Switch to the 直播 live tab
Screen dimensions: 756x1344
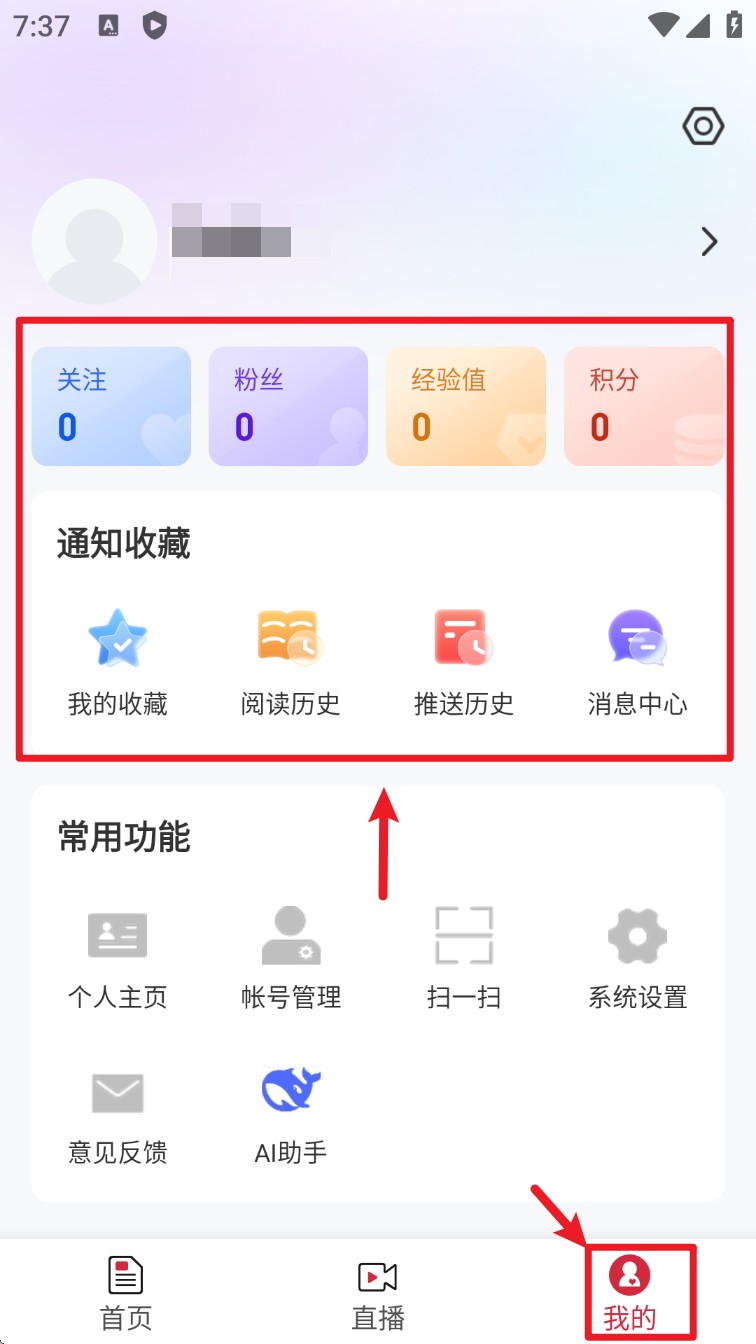(x=378, y=1290)
